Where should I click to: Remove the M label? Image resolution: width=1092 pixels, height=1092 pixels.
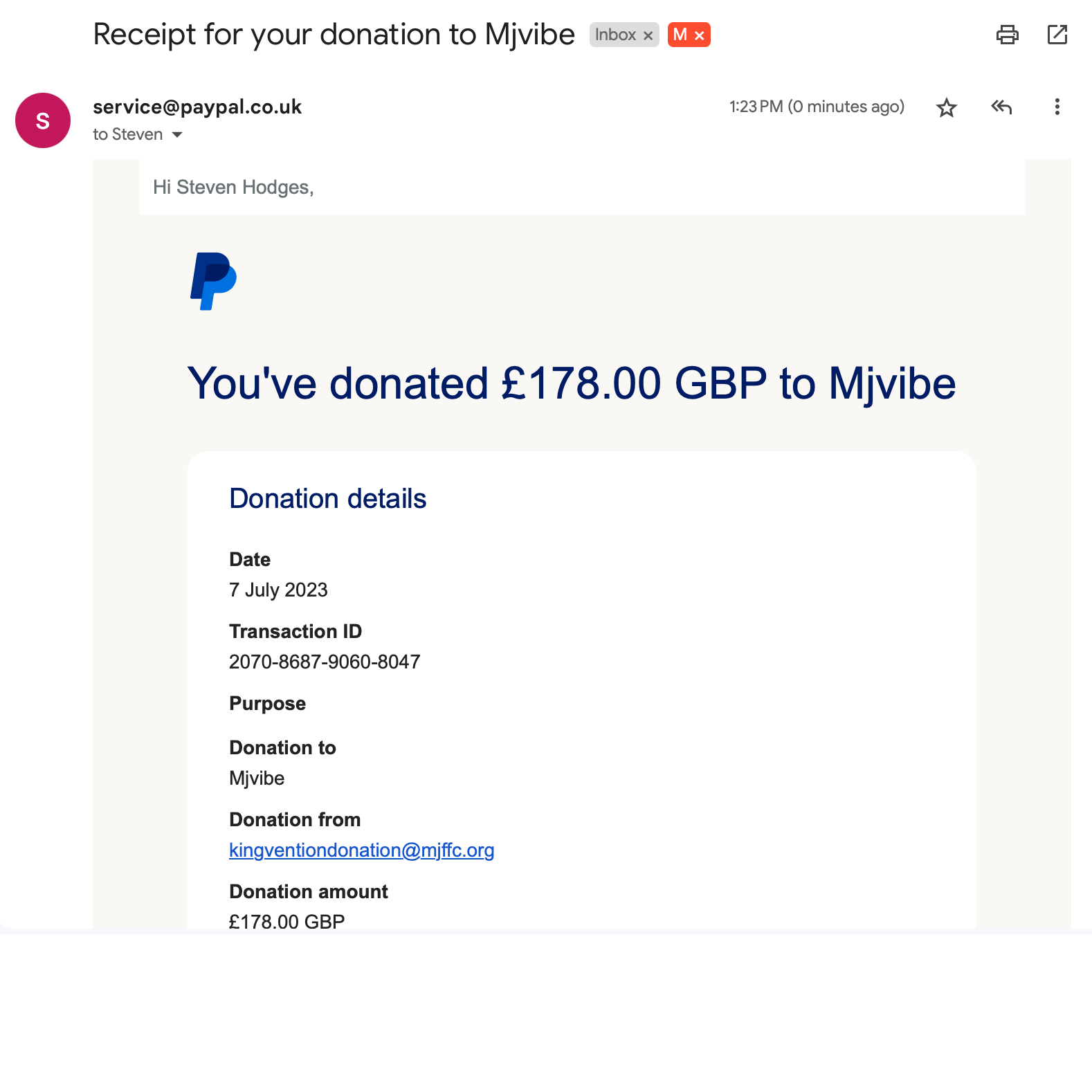700,35
